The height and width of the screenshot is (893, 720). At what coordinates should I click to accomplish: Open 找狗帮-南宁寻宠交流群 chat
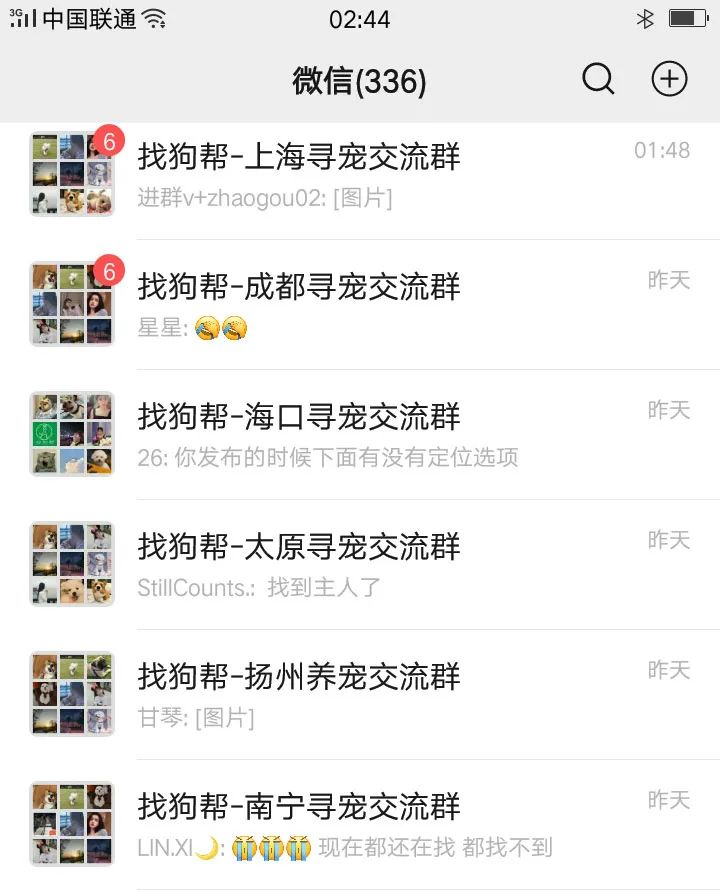pyautogui.click(x=360, y=824)
